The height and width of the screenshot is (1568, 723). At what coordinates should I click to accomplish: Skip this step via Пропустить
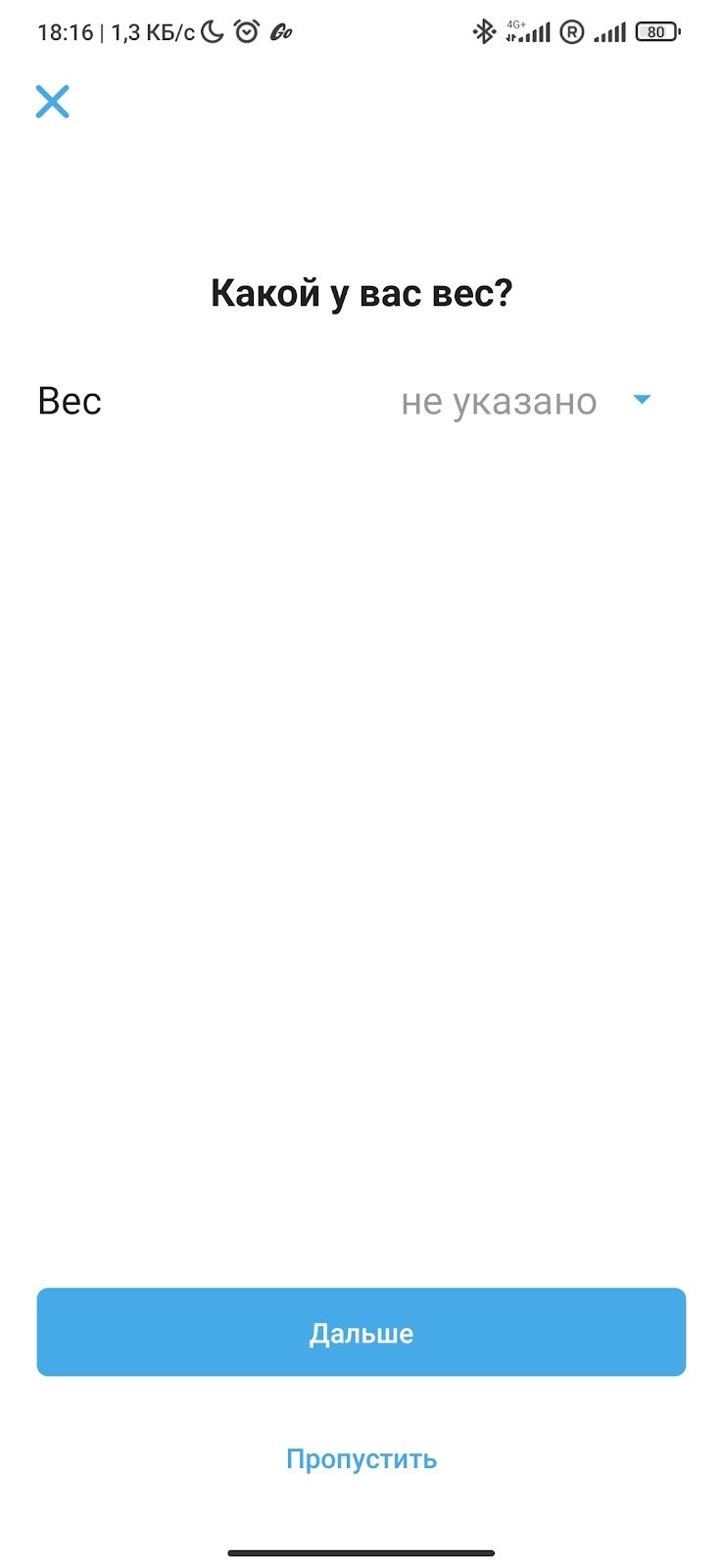(x=361, y=1458)
